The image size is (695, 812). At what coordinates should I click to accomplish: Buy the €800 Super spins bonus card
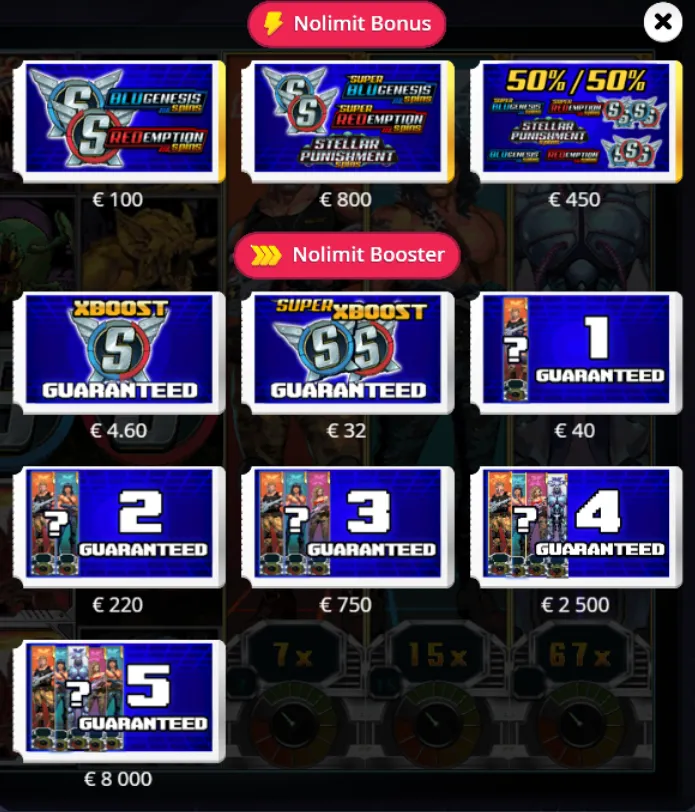point(346,121)
